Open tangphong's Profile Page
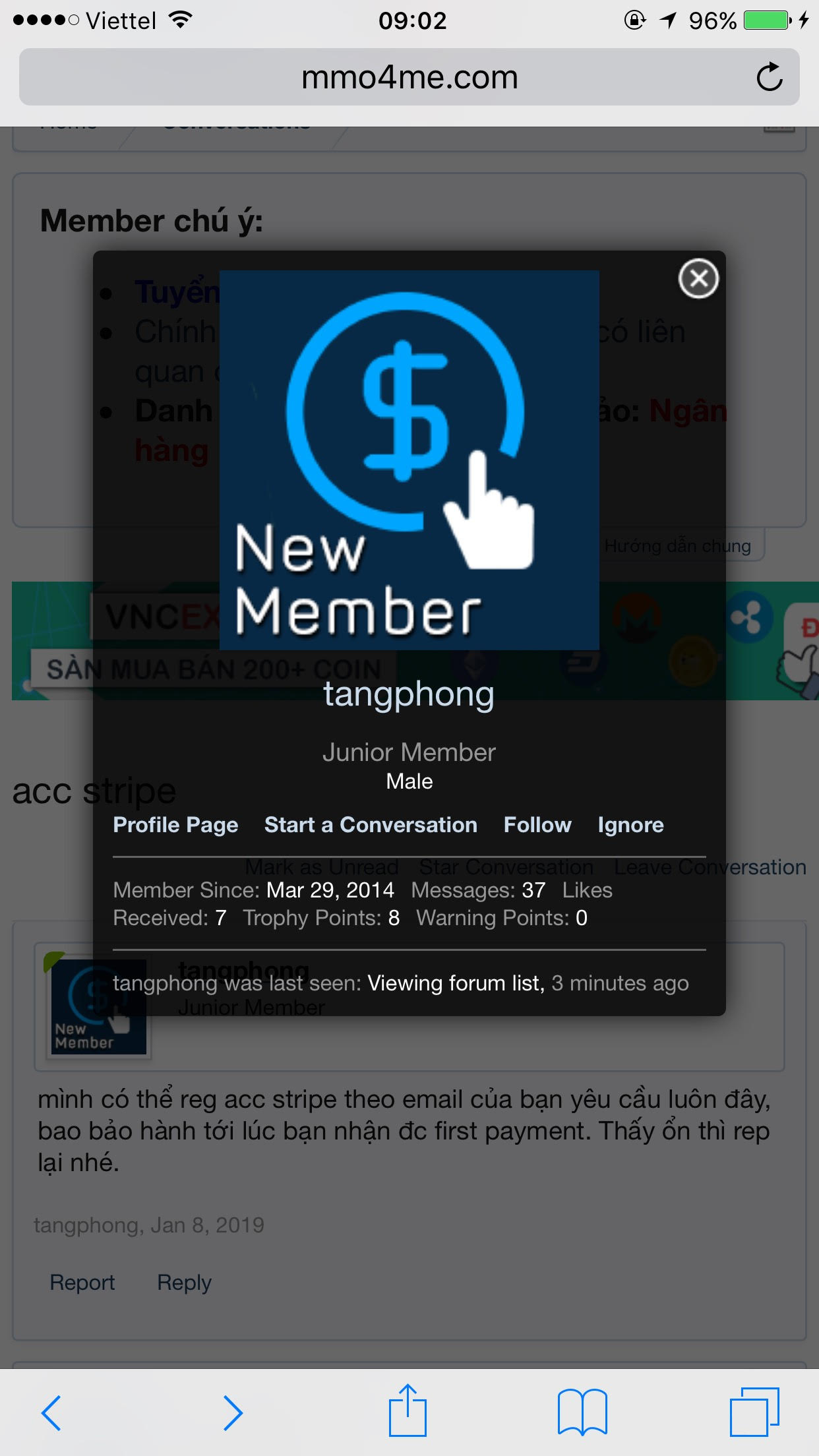This screenshot has width=819, height=1456. click(x=175, y=824)
